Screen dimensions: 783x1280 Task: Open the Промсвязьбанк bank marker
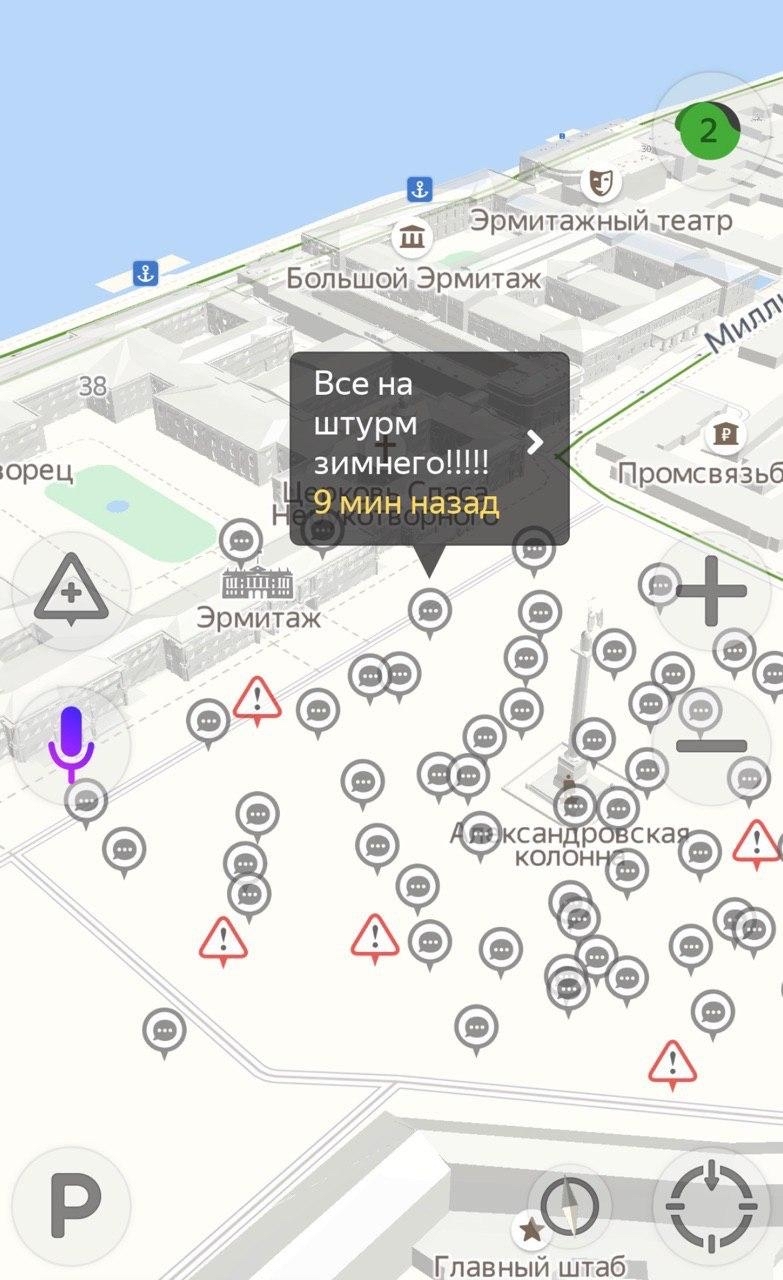coord(722,434)
